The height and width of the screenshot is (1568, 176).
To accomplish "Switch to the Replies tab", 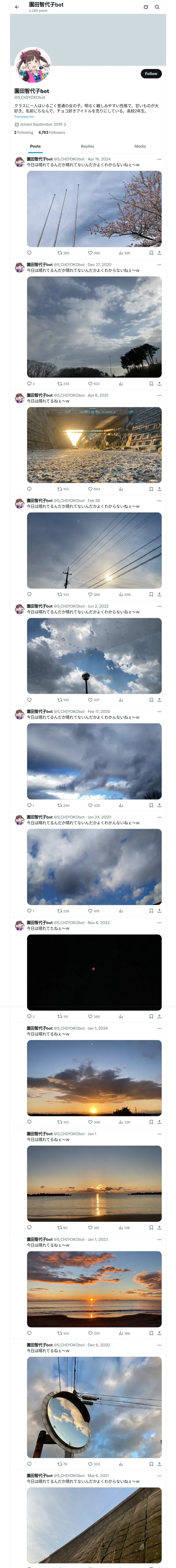I will 87,146.
